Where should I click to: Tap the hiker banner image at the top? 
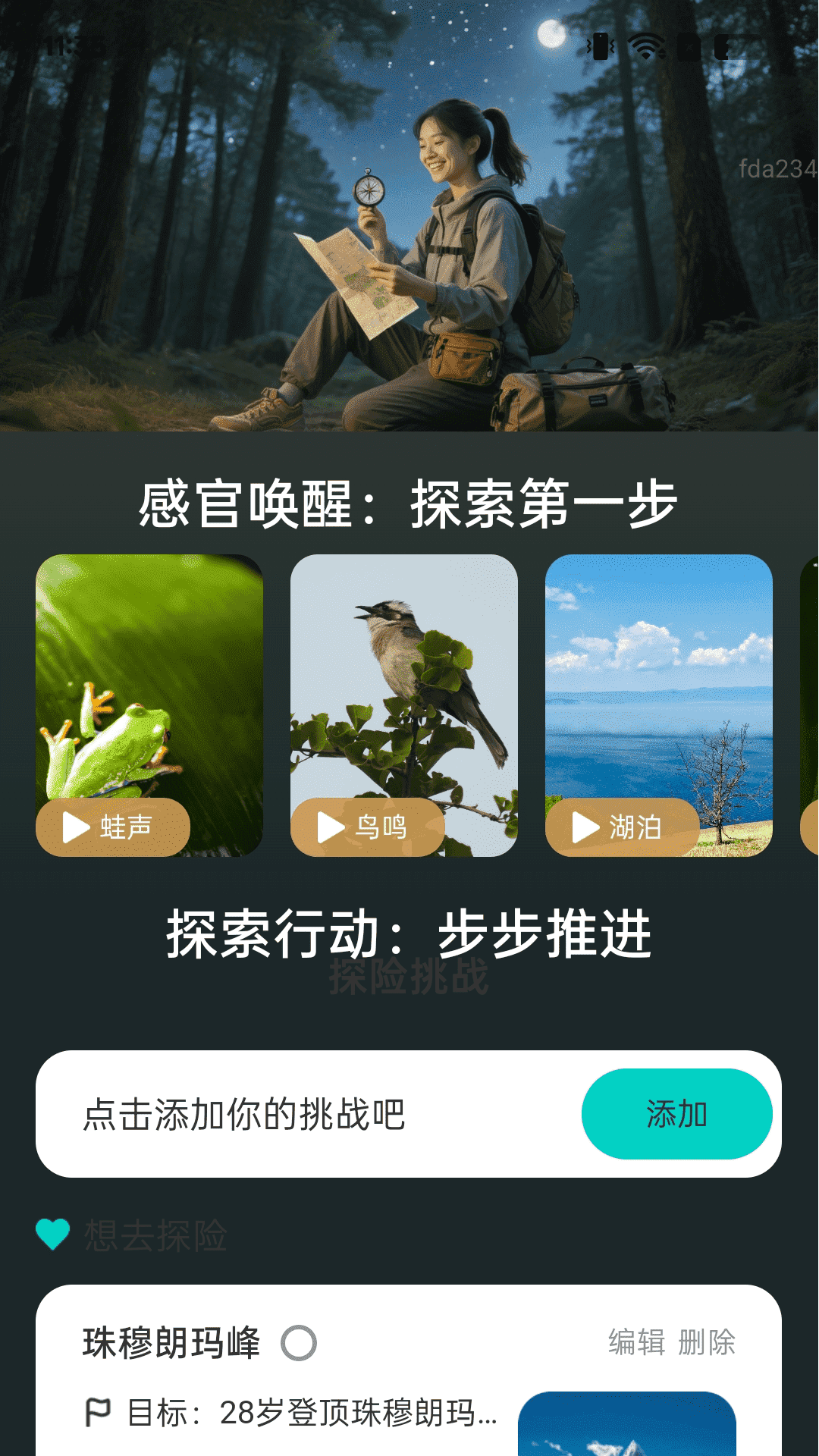pos(409,220)
